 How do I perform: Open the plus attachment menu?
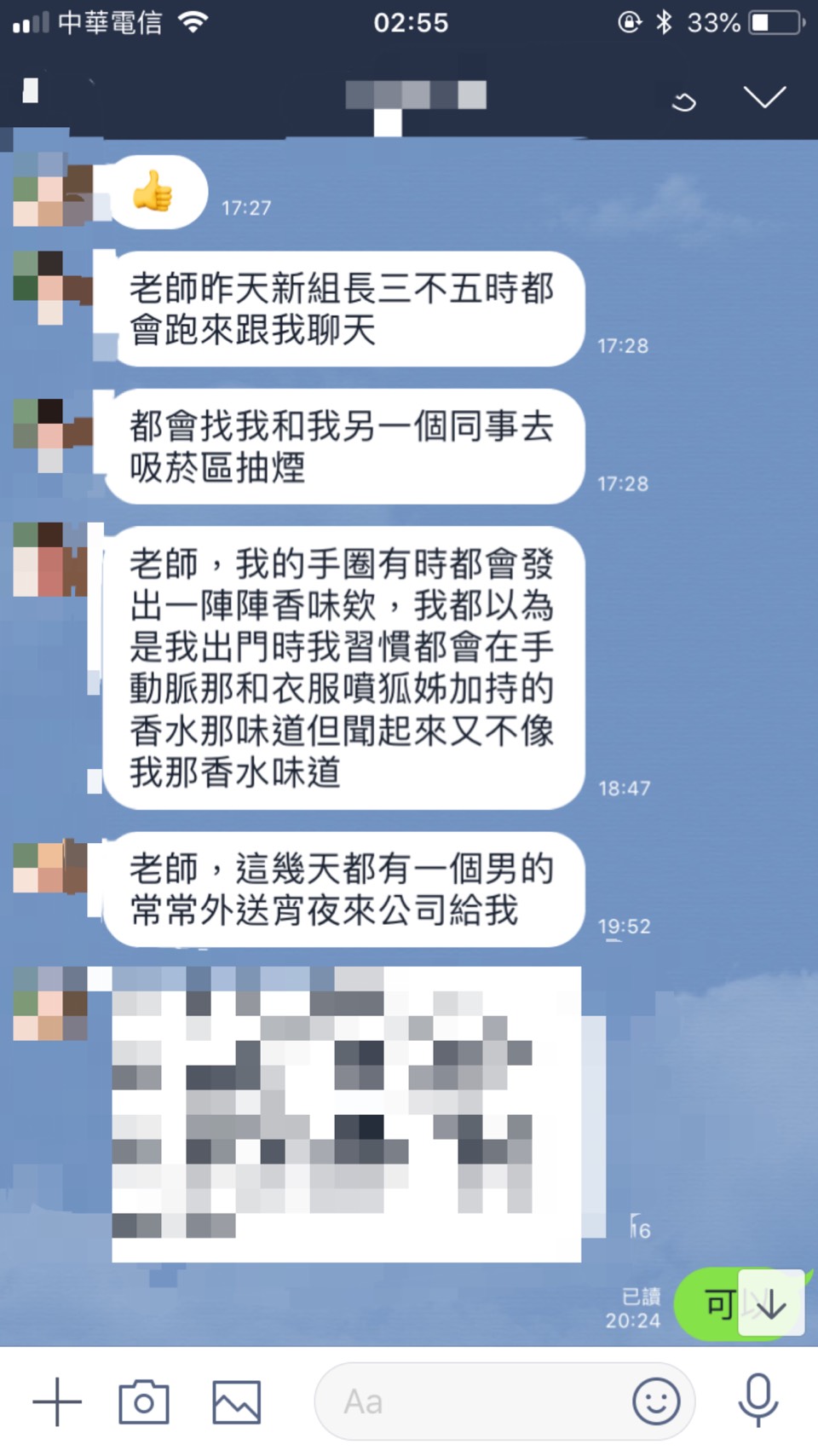click(x=57, y=1401)
